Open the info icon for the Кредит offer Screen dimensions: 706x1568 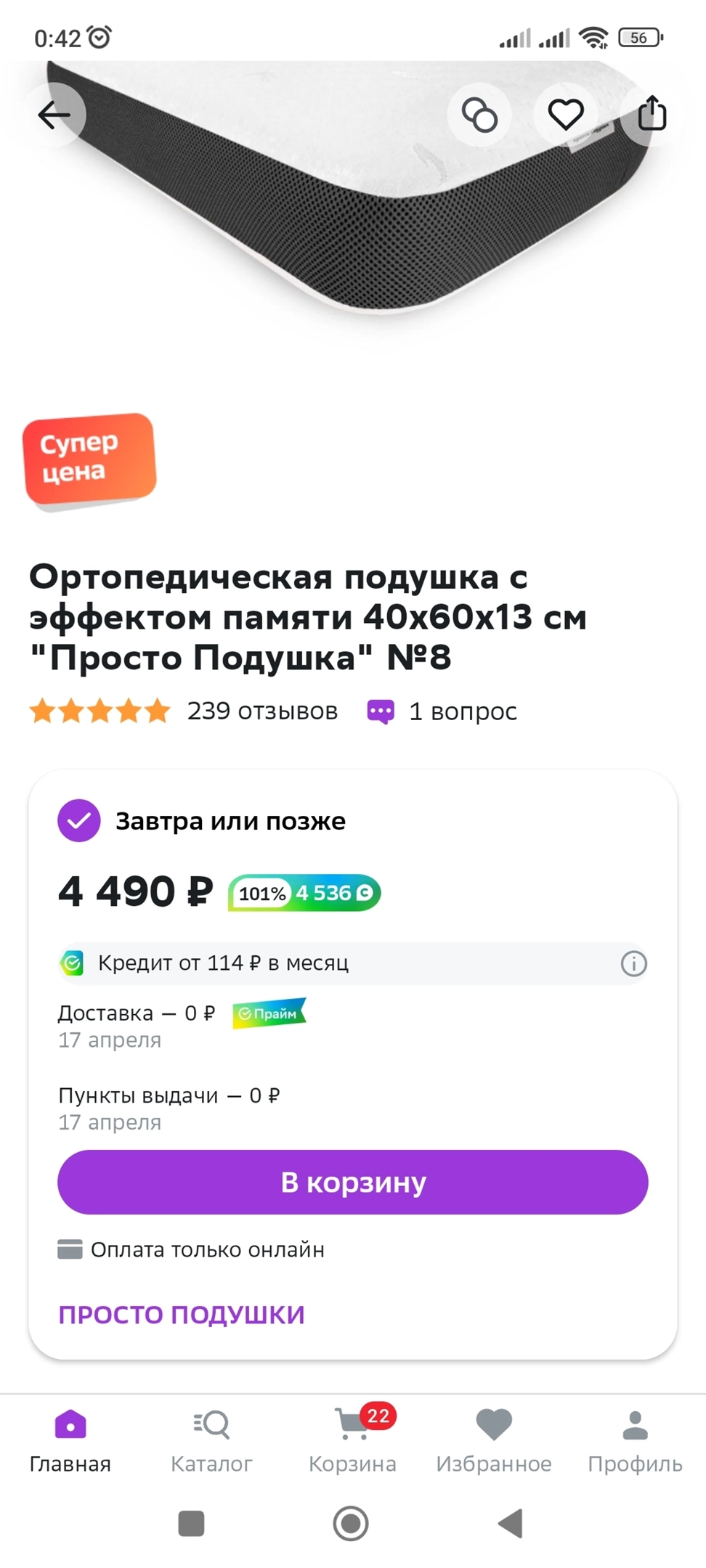[x=633, y=963]
